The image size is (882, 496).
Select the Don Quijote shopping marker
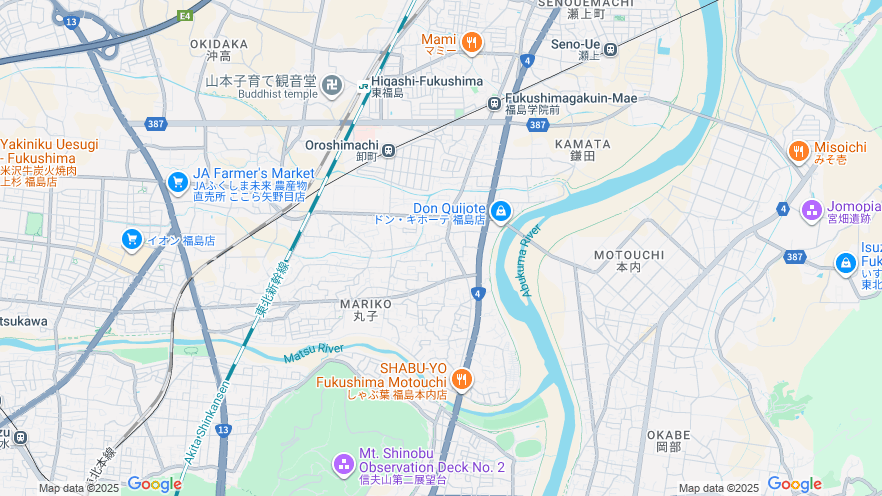pos(500,212)
